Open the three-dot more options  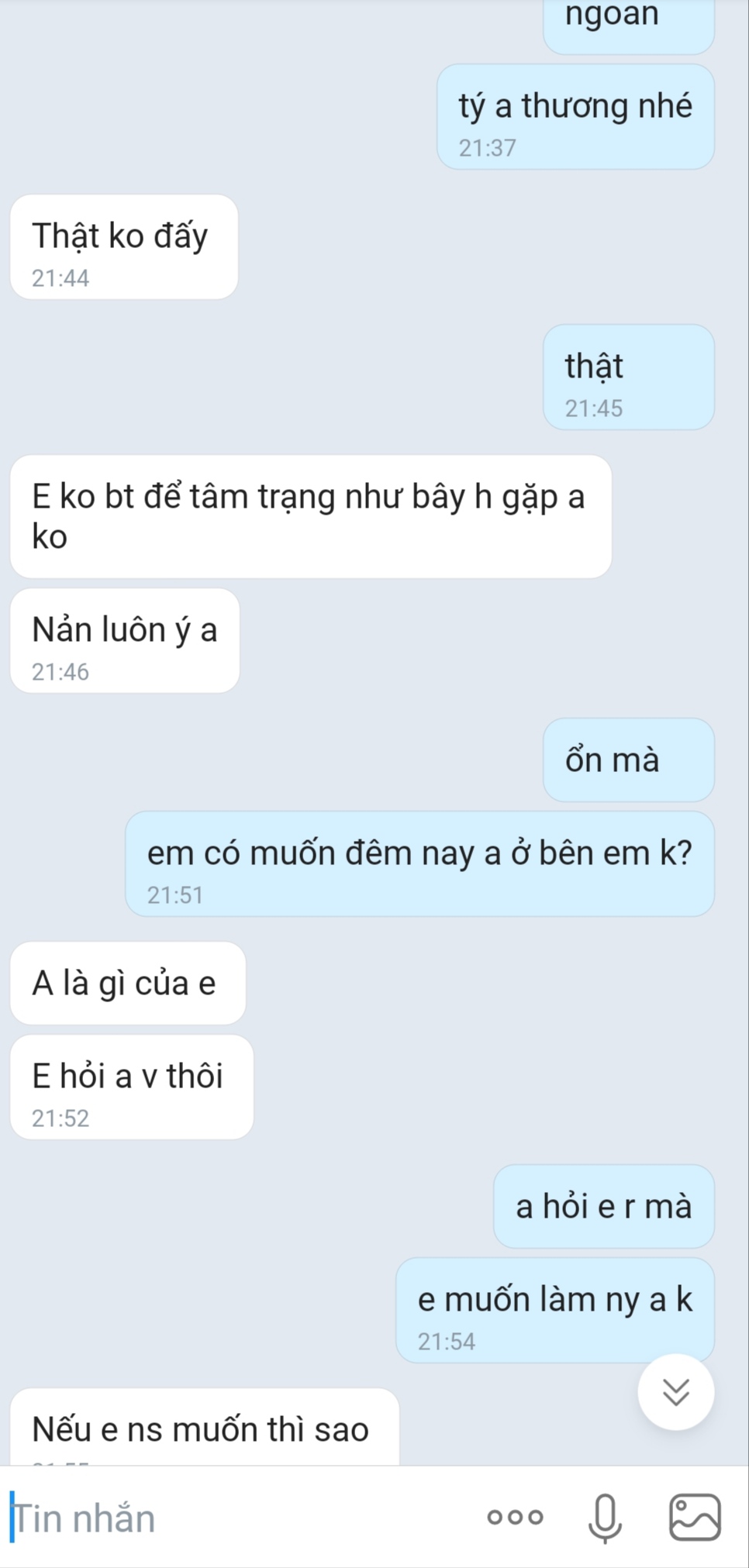516,1517
